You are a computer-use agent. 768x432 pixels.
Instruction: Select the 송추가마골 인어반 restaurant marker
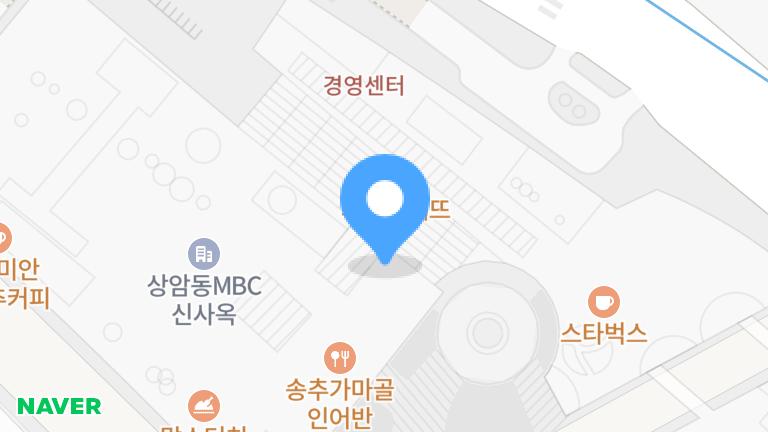[x=340, y=357]
